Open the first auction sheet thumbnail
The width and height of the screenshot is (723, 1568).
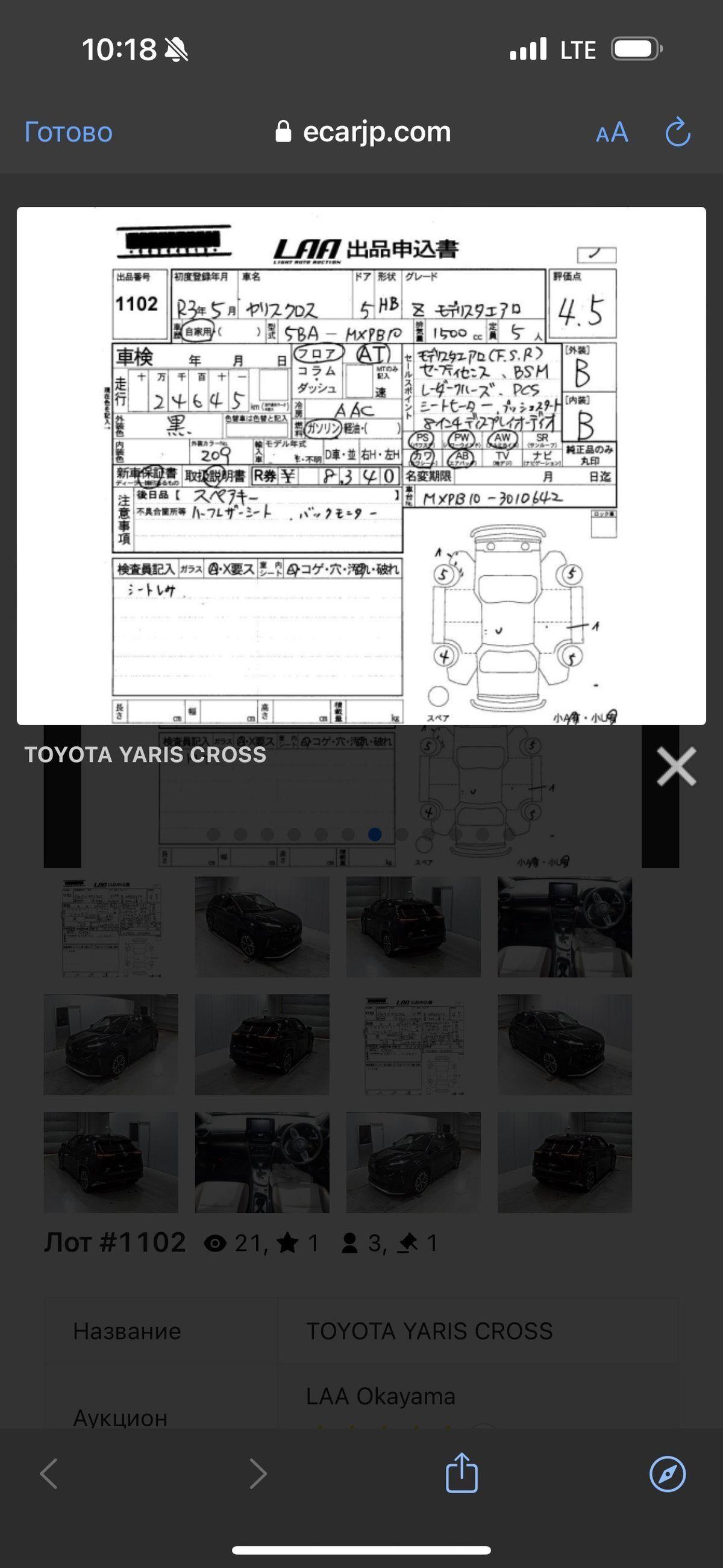(x=111, y=927)
